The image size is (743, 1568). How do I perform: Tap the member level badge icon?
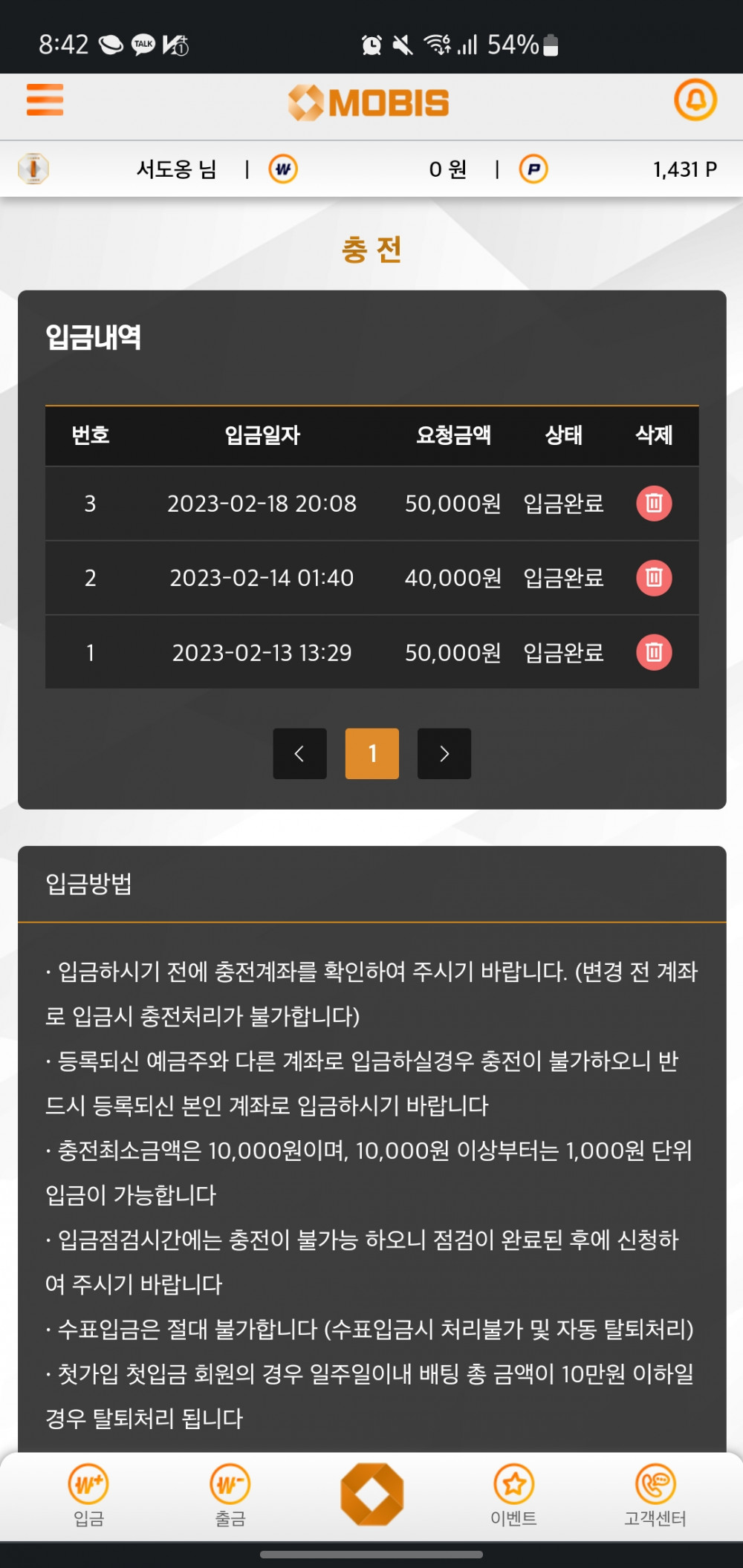pyautogui.click(x=33, y=169)
